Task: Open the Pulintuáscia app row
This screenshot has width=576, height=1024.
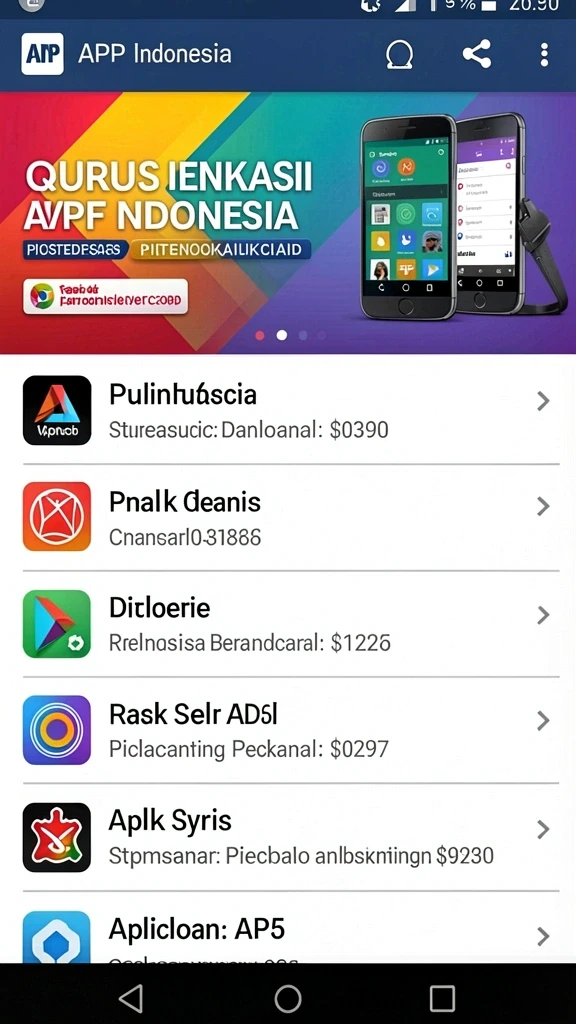Action: click(x=288, y=411)
